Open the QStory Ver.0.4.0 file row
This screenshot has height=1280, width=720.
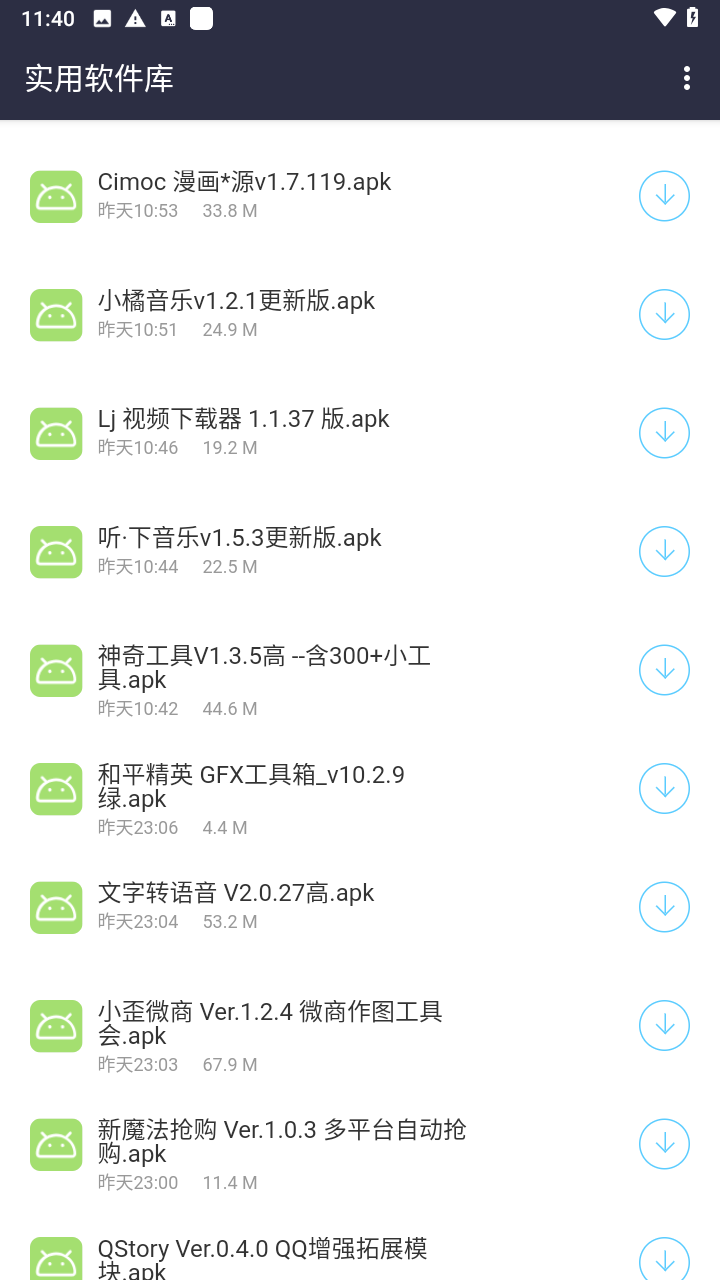300,1258
